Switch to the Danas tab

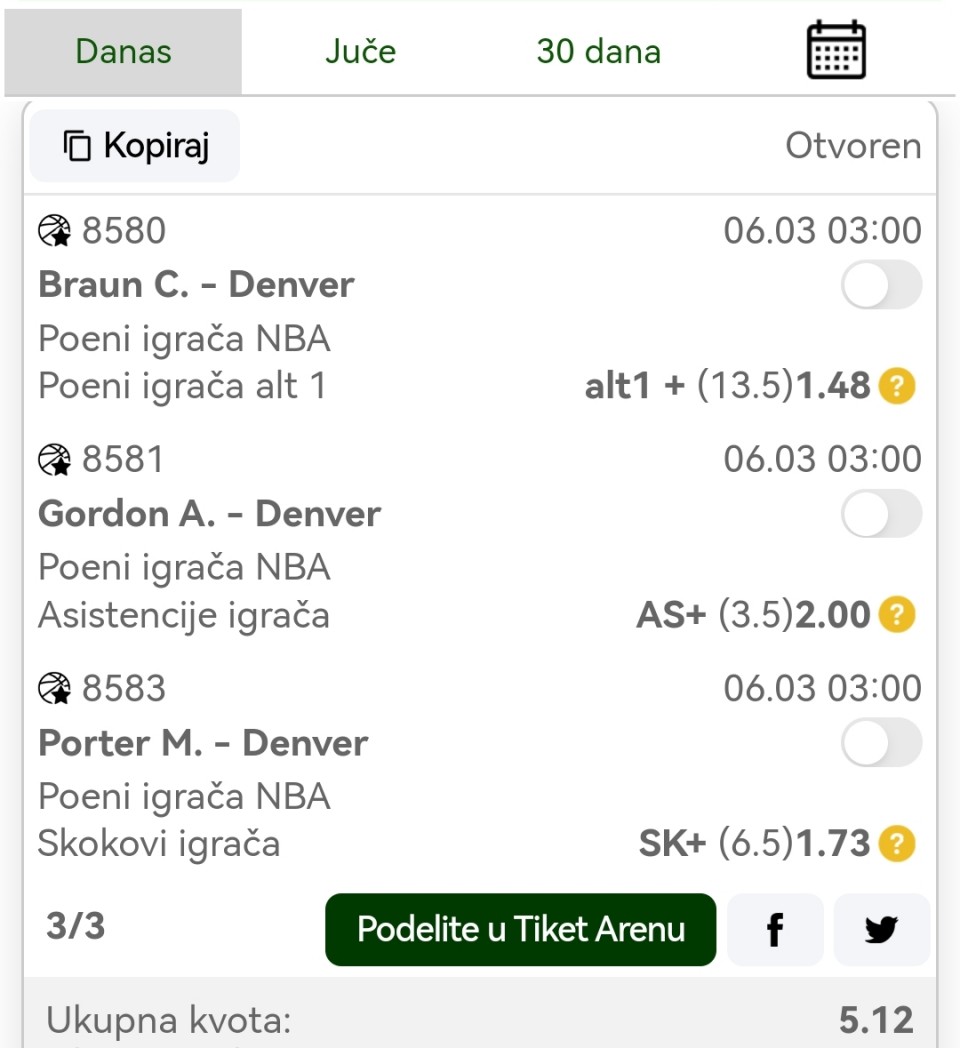123,52
